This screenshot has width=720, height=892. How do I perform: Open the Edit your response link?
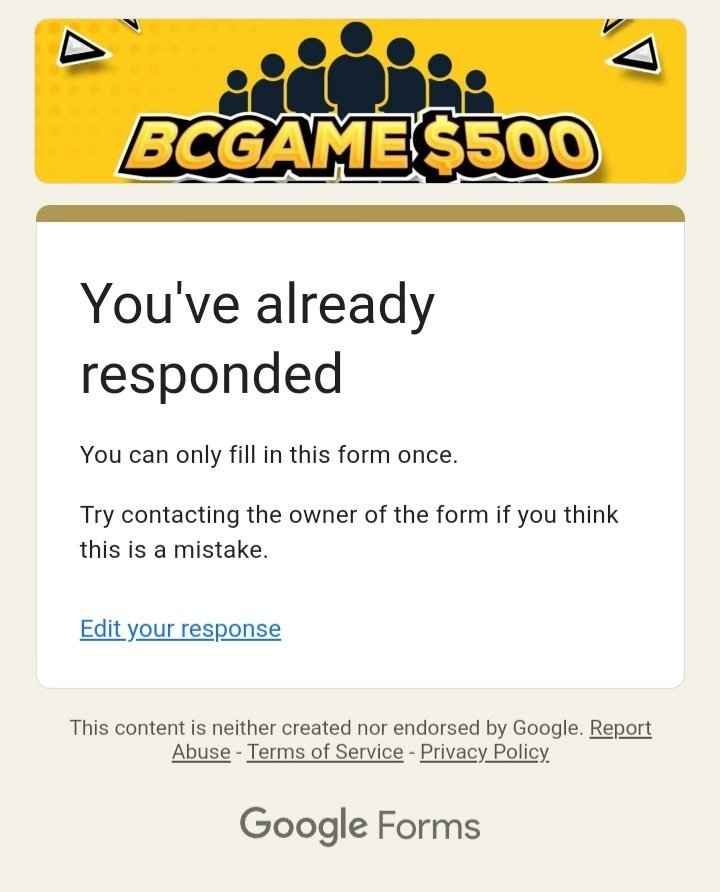point(180,629)
